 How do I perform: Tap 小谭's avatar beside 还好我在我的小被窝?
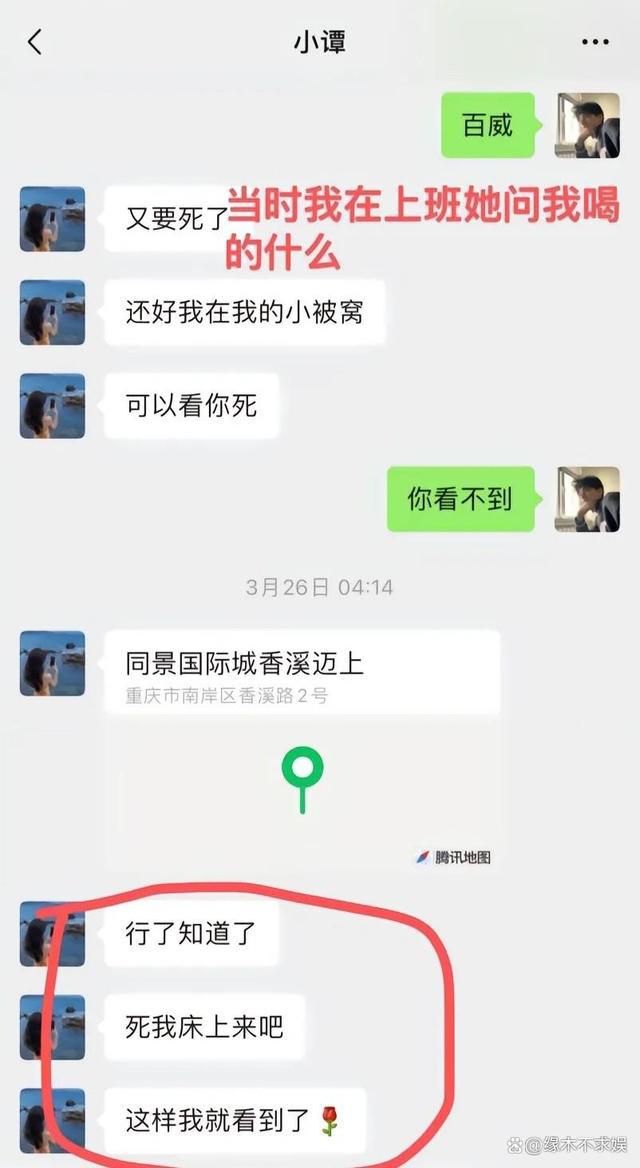click(52, 312)
